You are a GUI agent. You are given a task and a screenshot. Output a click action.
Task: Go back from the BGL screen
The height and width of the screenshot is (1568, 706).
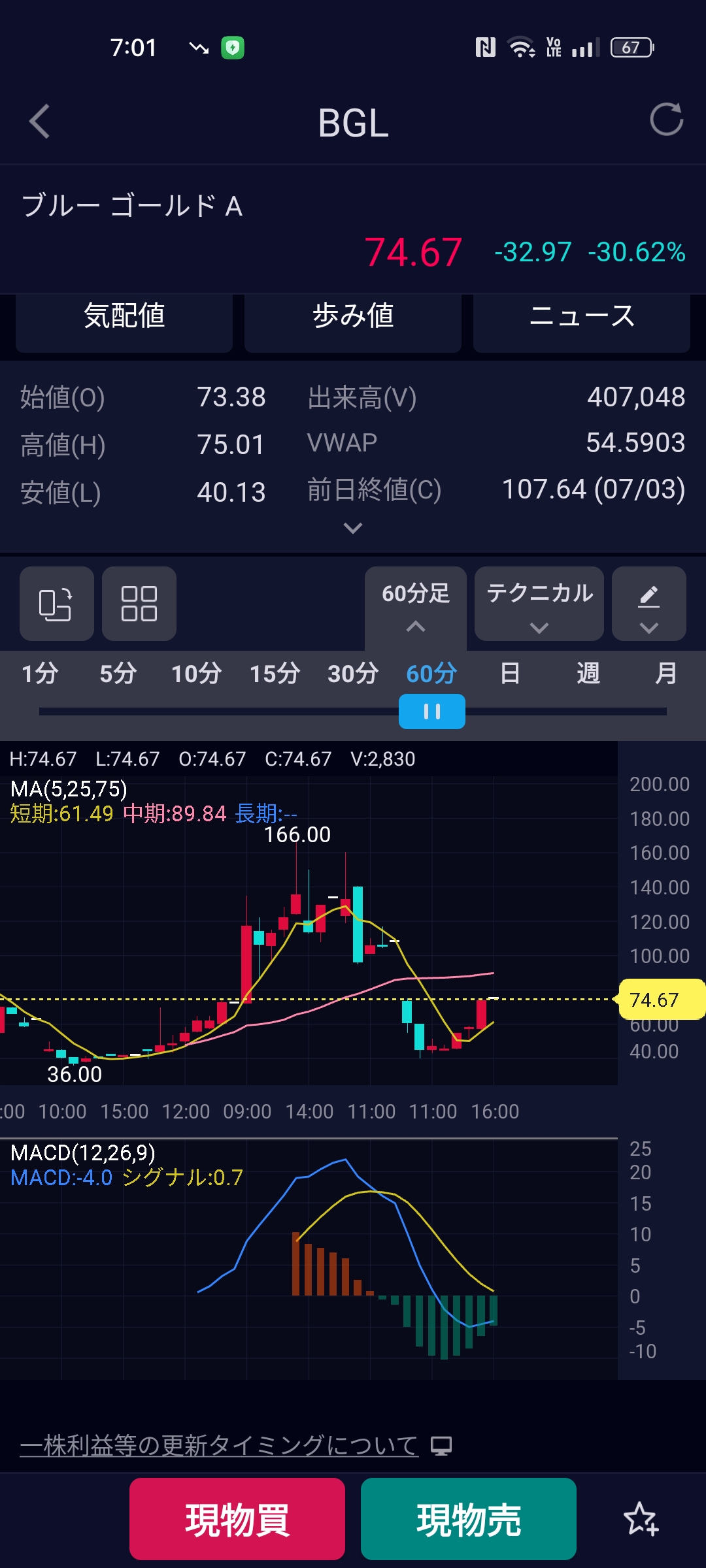tap(40, 122)
